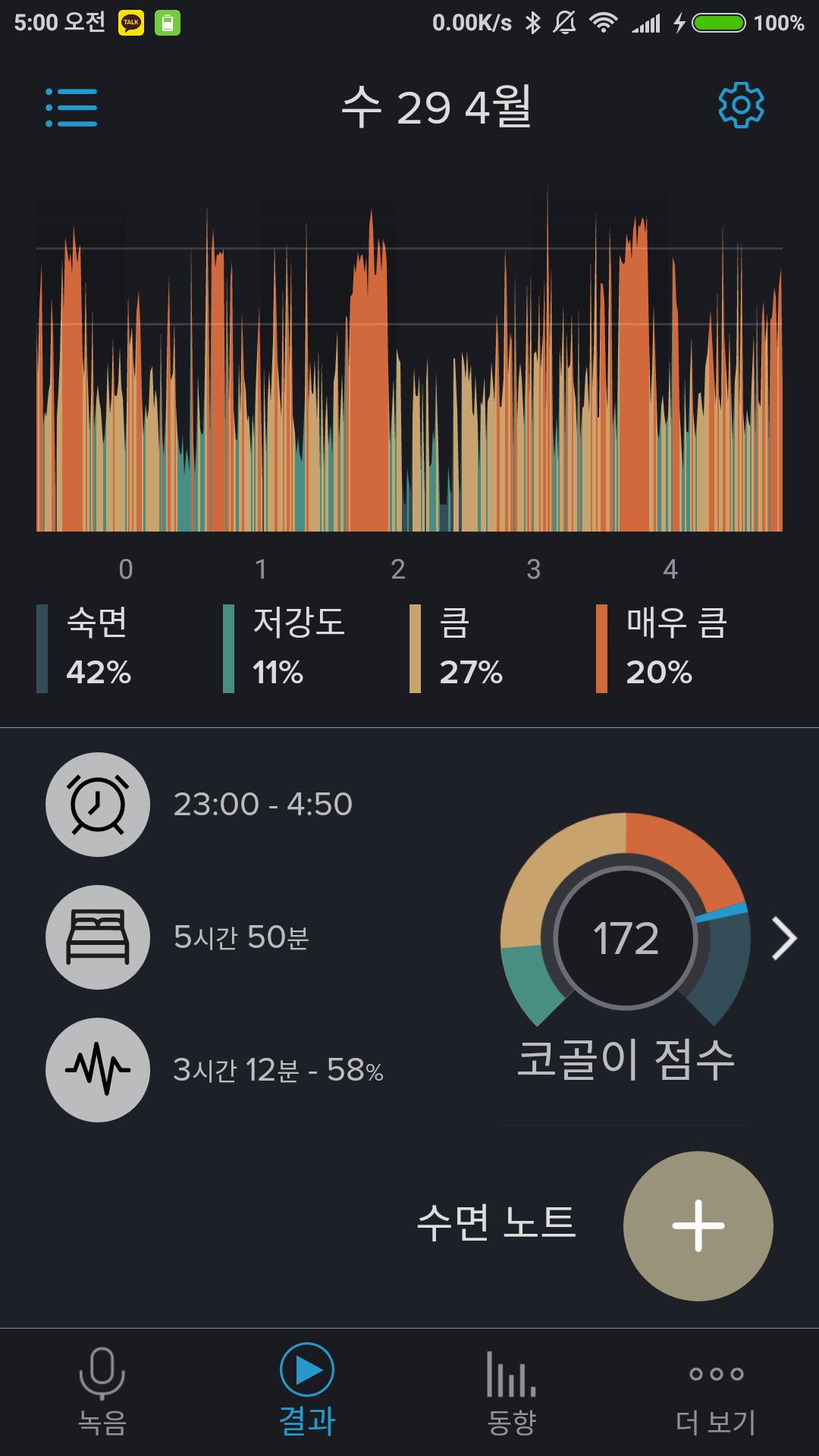Open the settings gear
This screenshot has height=1456, width=819.
[x=741, y=105]
